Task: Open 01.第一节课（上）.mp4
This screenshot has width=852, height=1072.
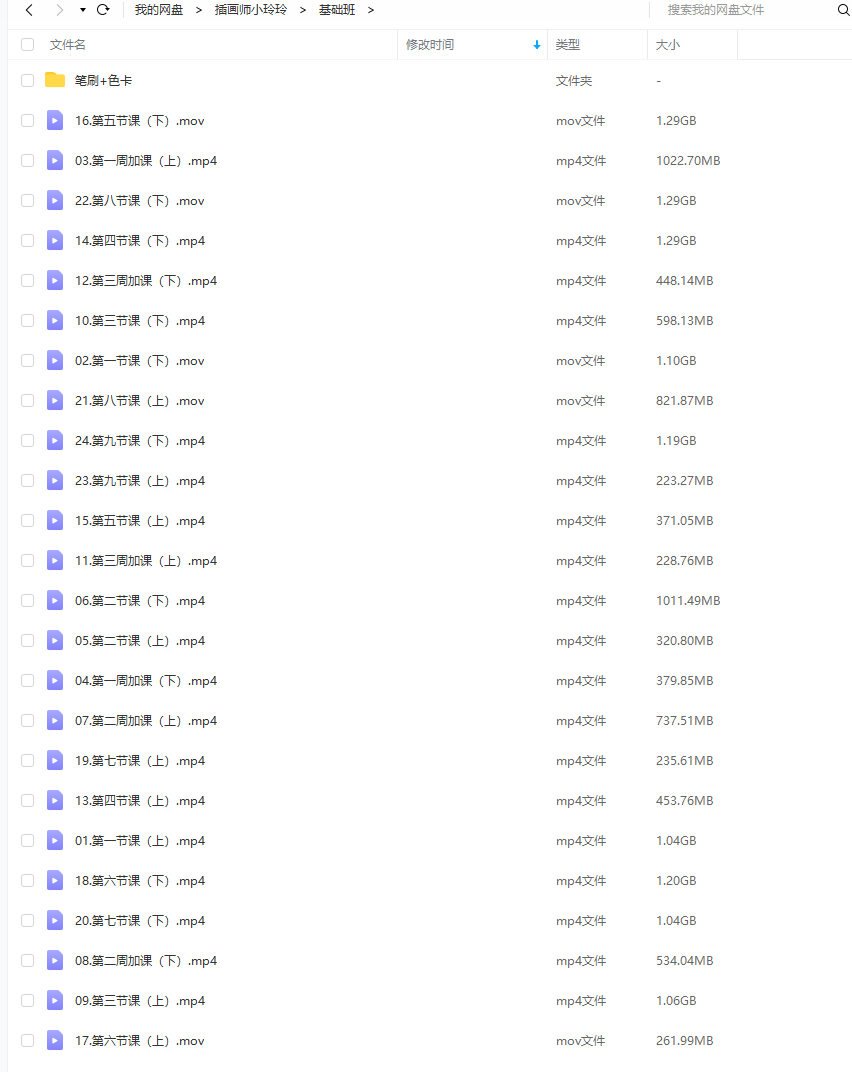Action: point(139,841)
